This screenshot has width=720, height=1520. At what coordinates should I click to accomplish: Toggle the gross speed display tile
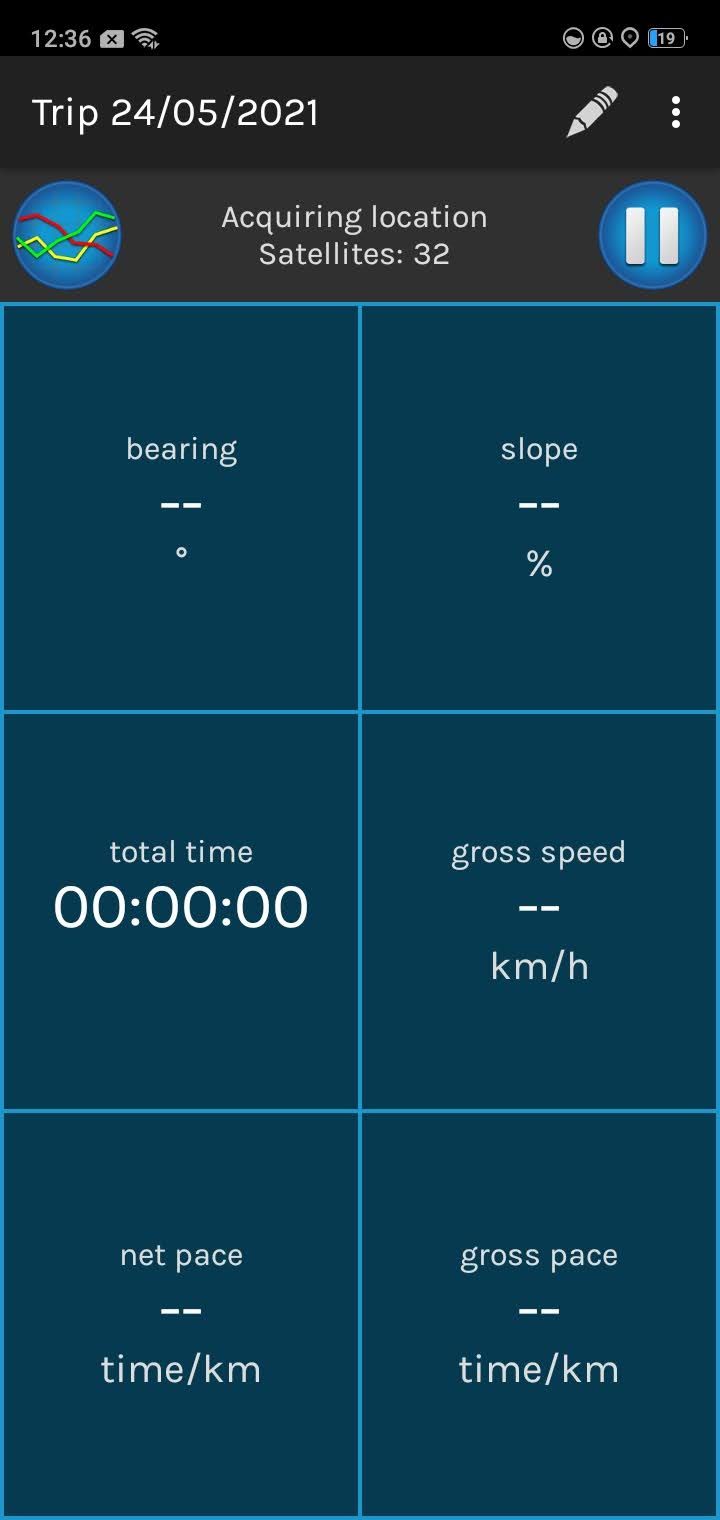540,907
